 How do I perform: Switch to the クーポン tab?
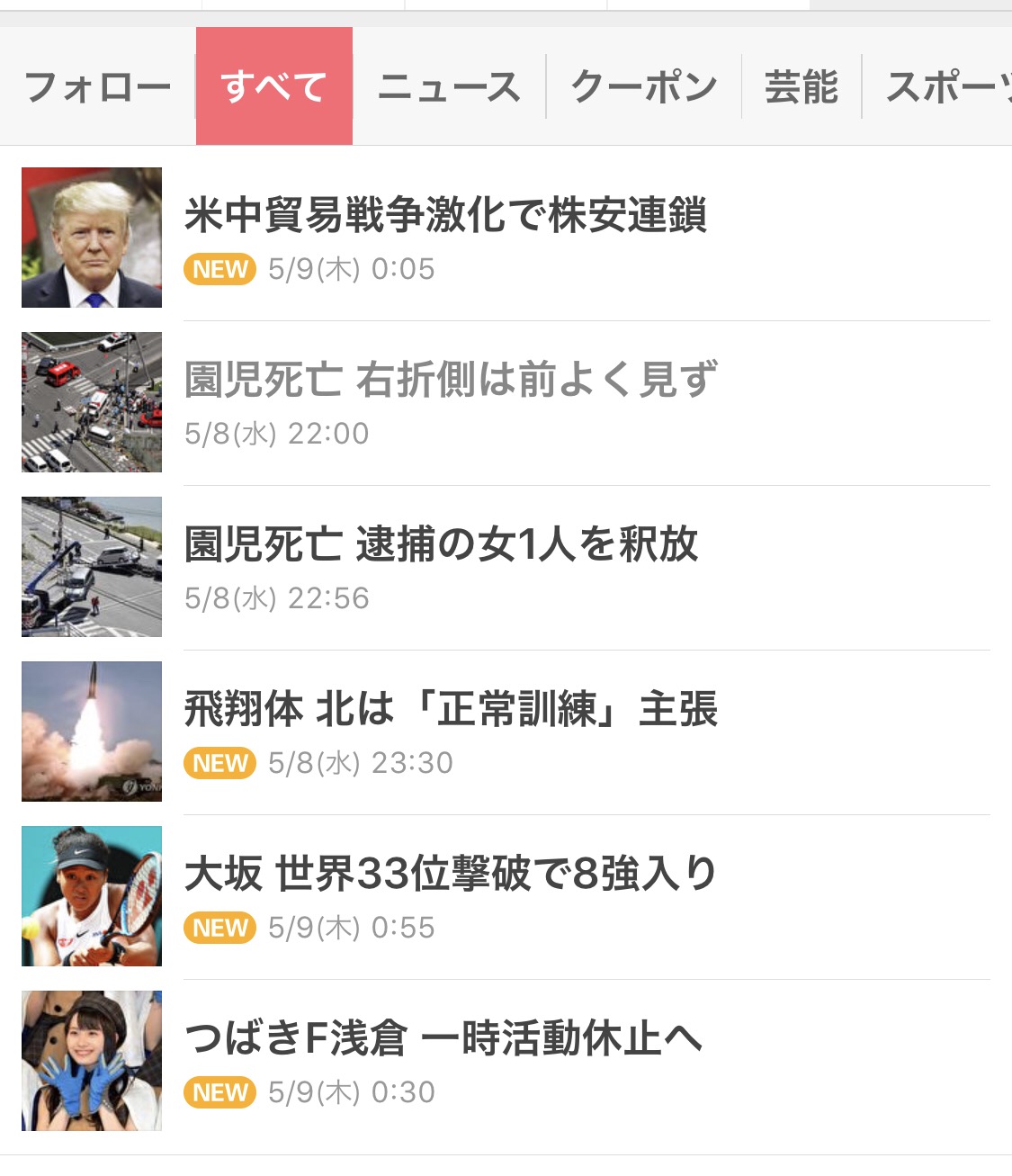644,87
